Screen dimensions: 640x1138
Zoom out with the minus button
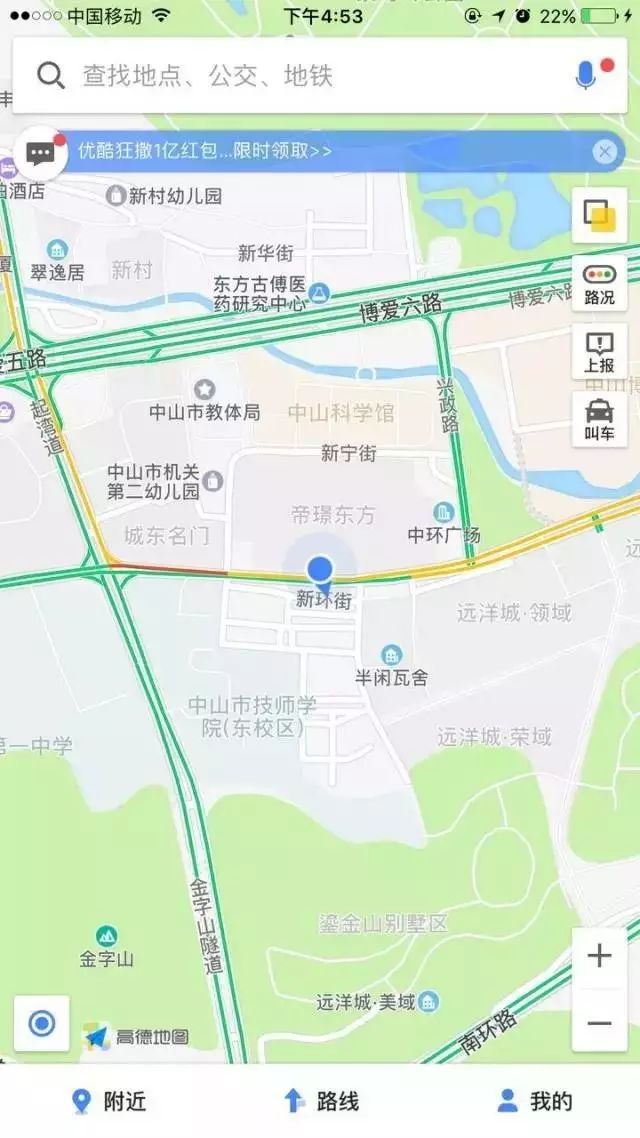[599, 1023]
